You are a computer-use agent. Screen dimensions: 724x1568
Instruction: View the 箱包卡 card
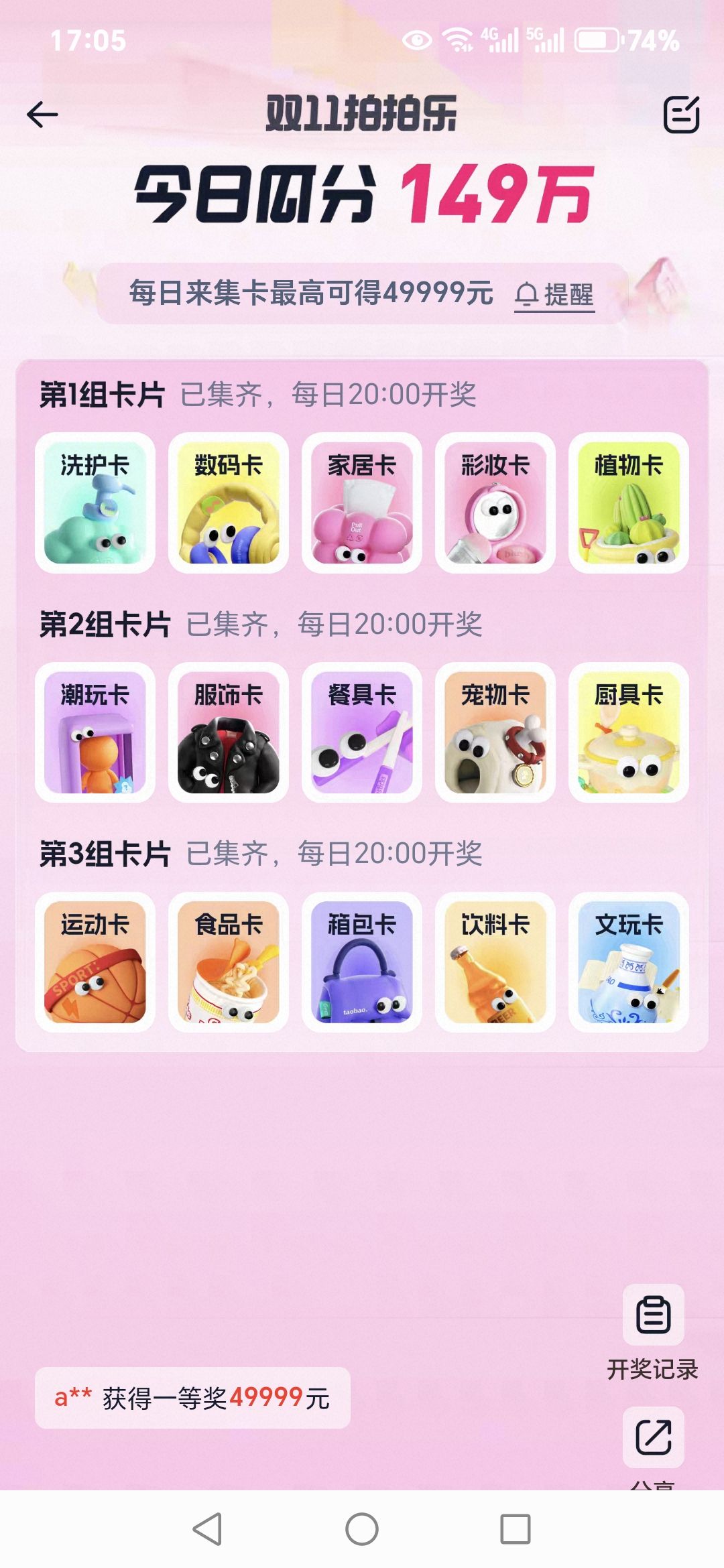362,962
